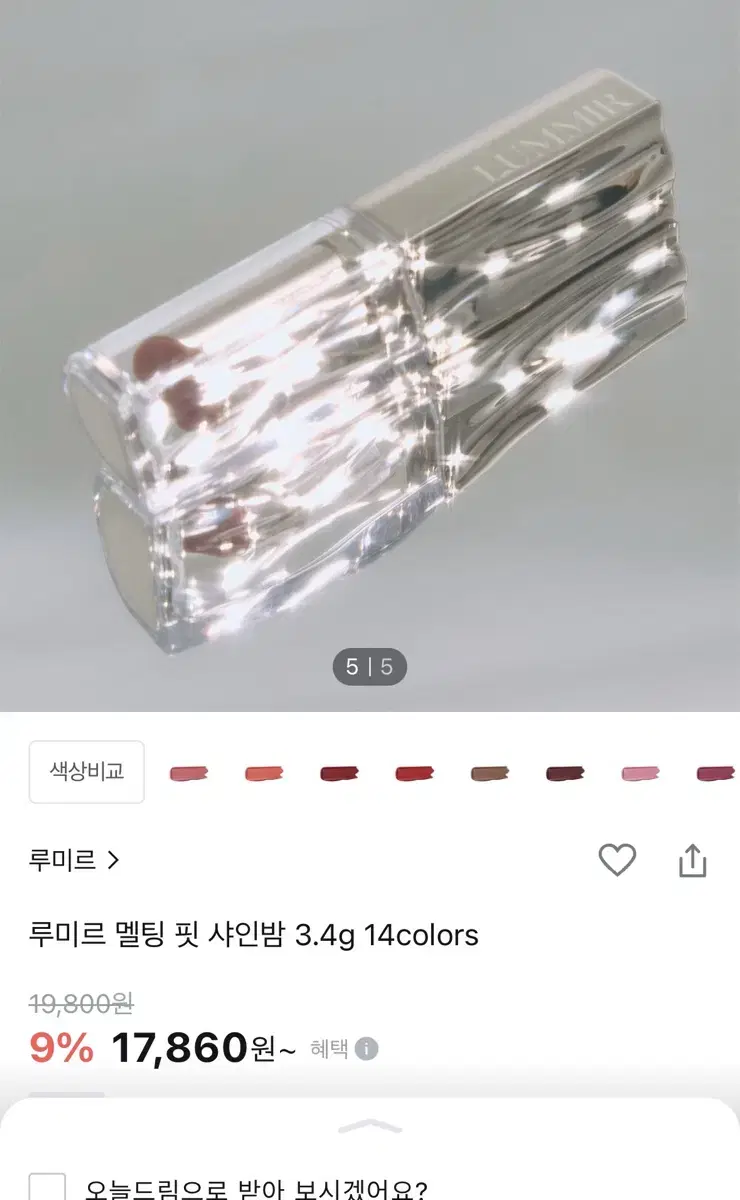
Task: Open the 색상비교 color comparison button
Action: 87,772
